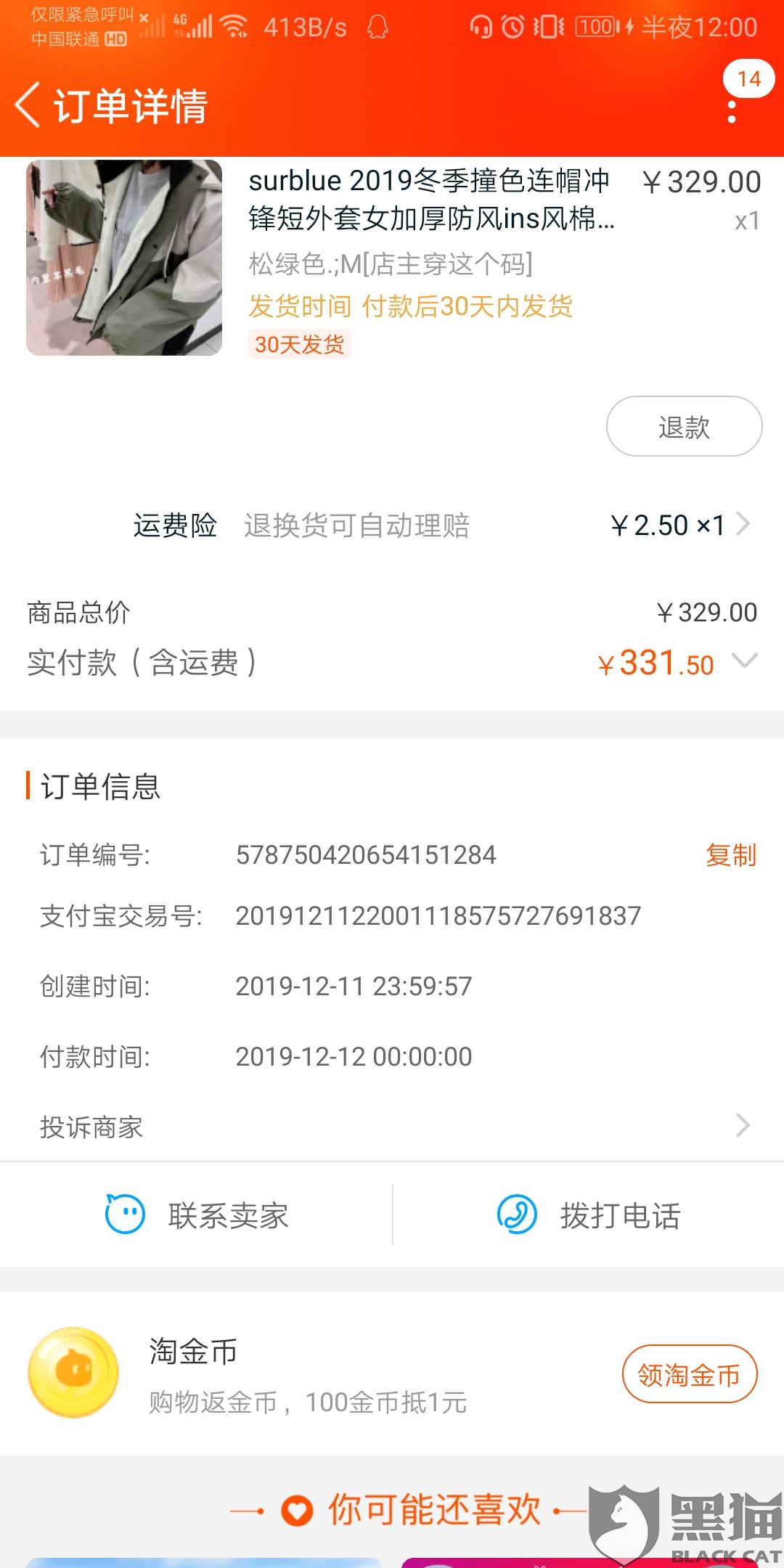Copy the order number with 复制
The image size is (784, 1568).
tap(730, 855)
